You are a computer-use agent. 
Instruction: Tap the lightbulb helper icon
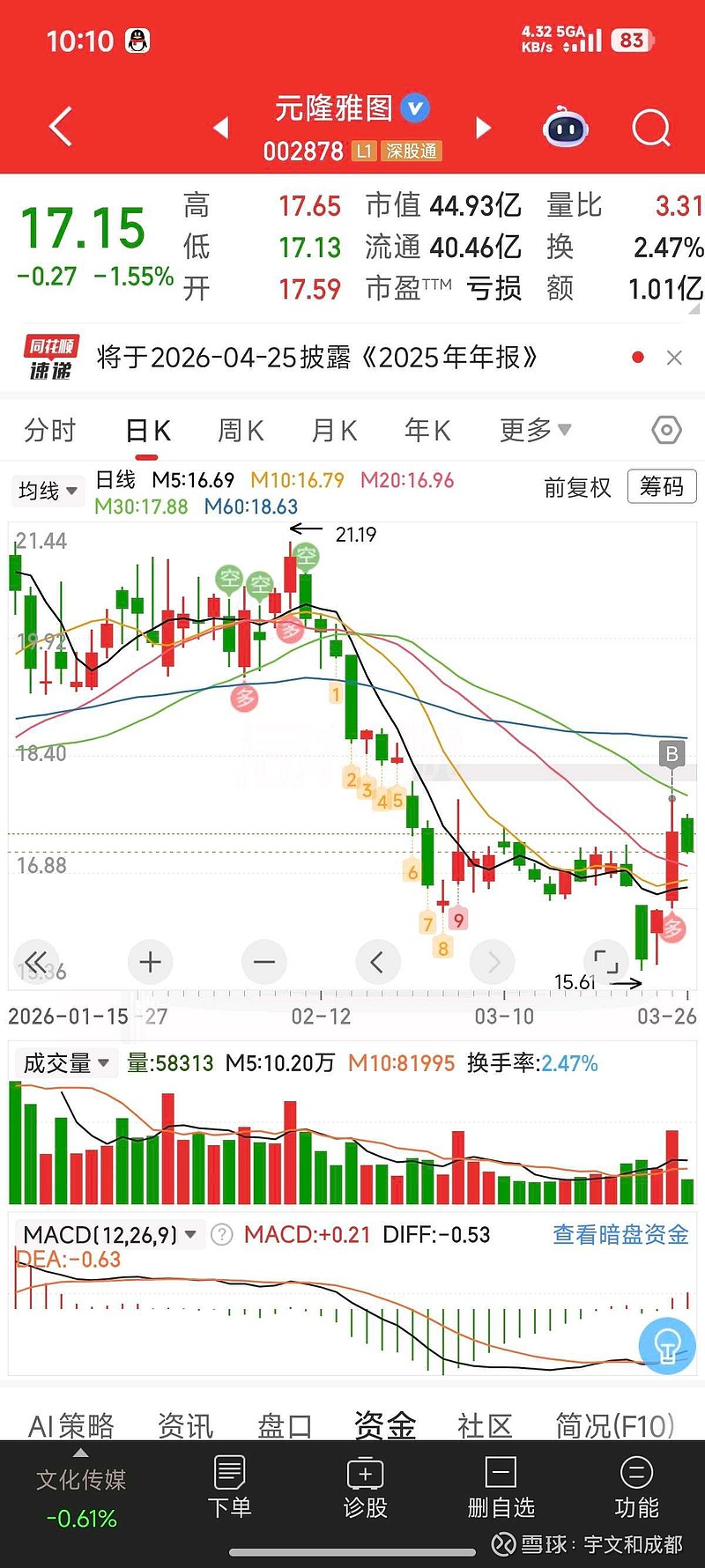click(x=667, y=1345)
